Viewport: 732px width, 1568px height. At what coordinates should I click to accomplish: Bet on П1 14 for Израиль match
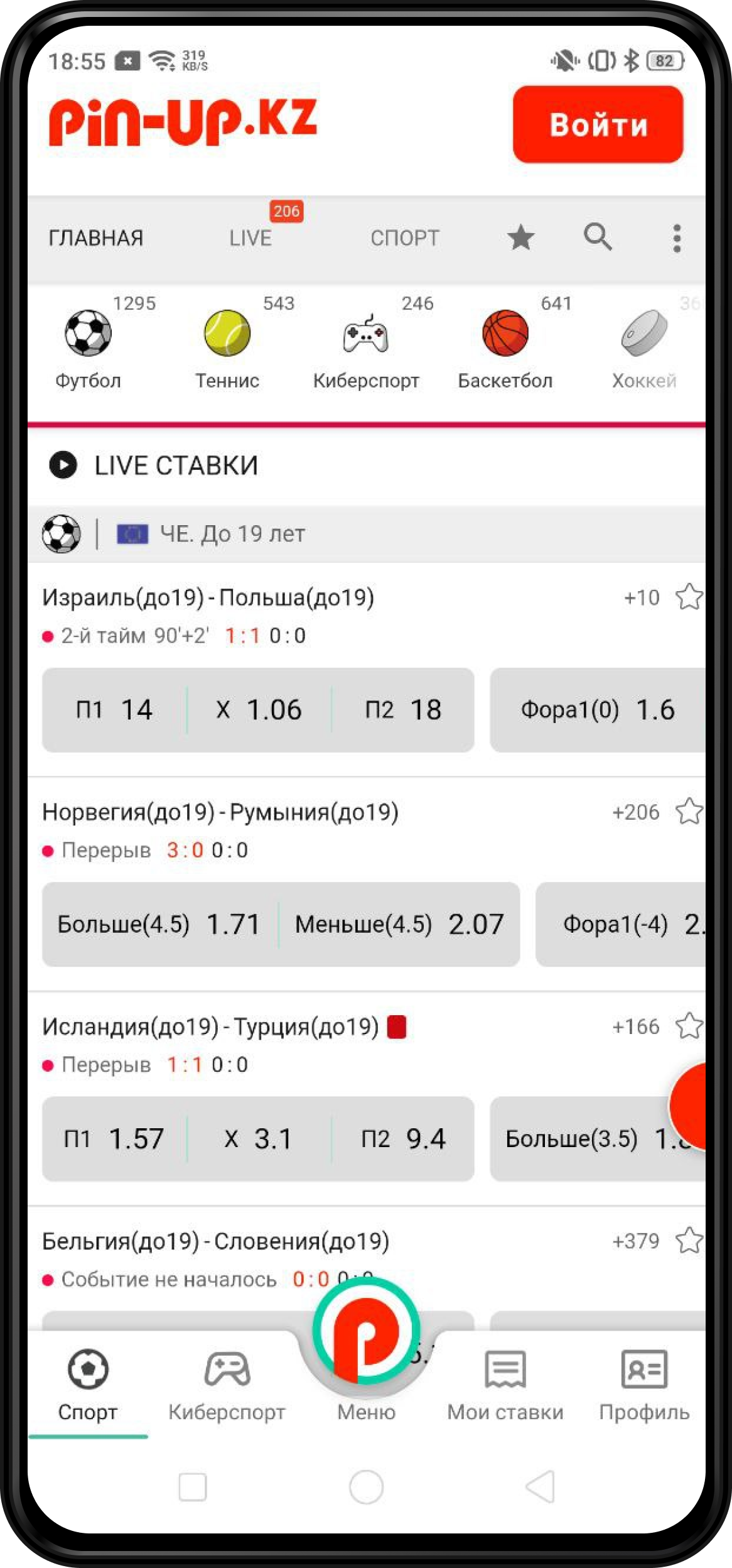pyautogui.click(x=114, y=710)
